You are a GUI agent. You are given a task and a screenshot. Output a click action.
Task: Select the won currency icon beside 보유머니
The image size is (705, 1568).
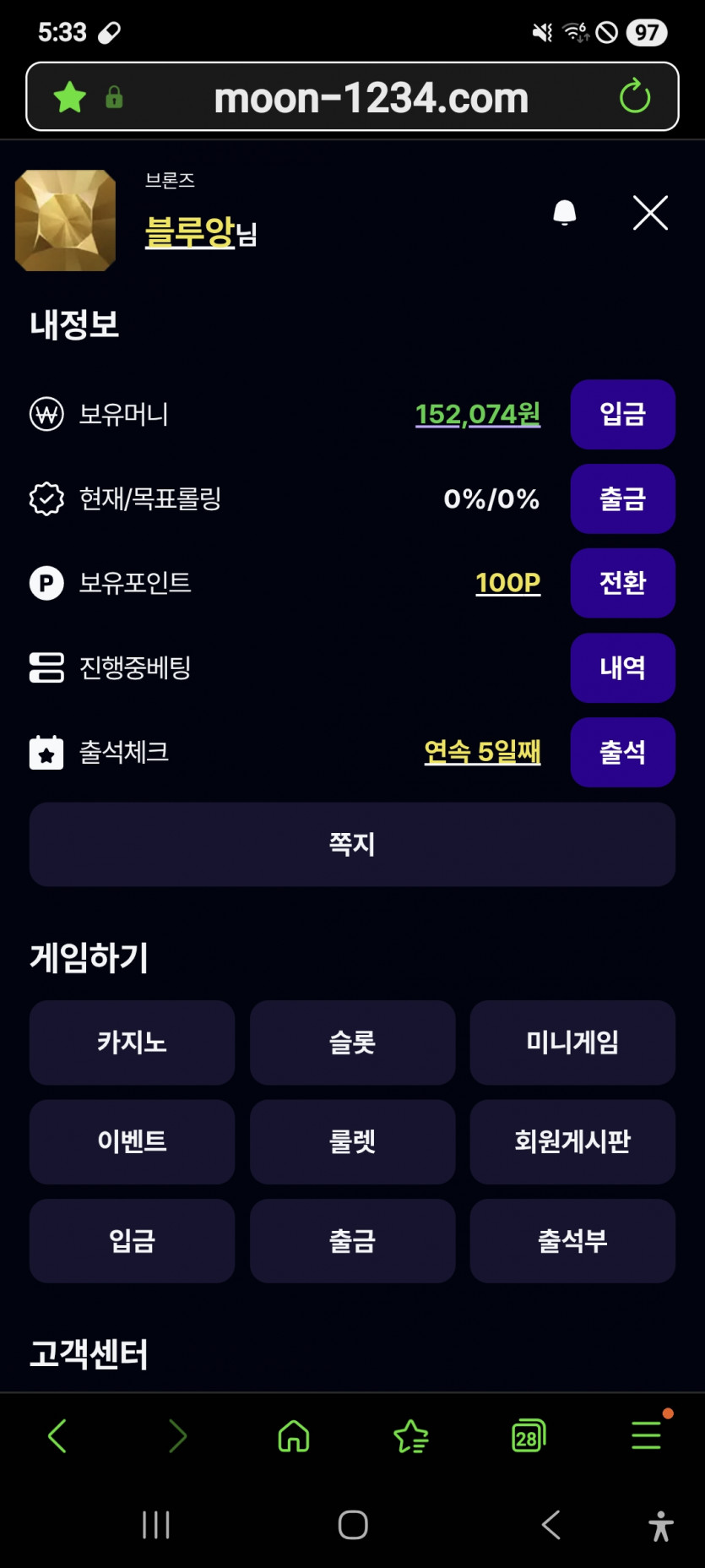click(46, 415)
